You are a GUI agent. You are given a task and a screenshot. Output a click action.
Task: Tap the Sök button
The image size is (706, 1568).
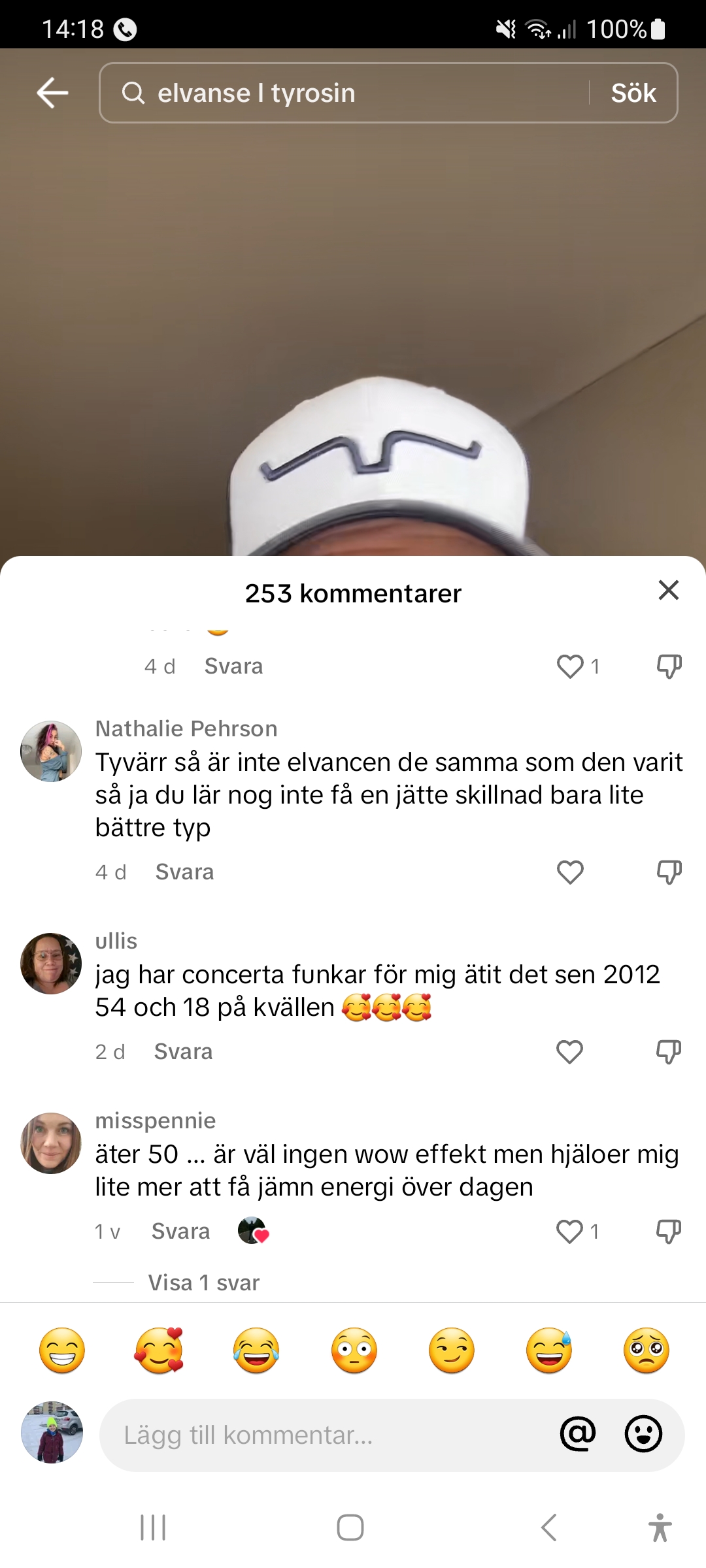[x=633, y=93]
